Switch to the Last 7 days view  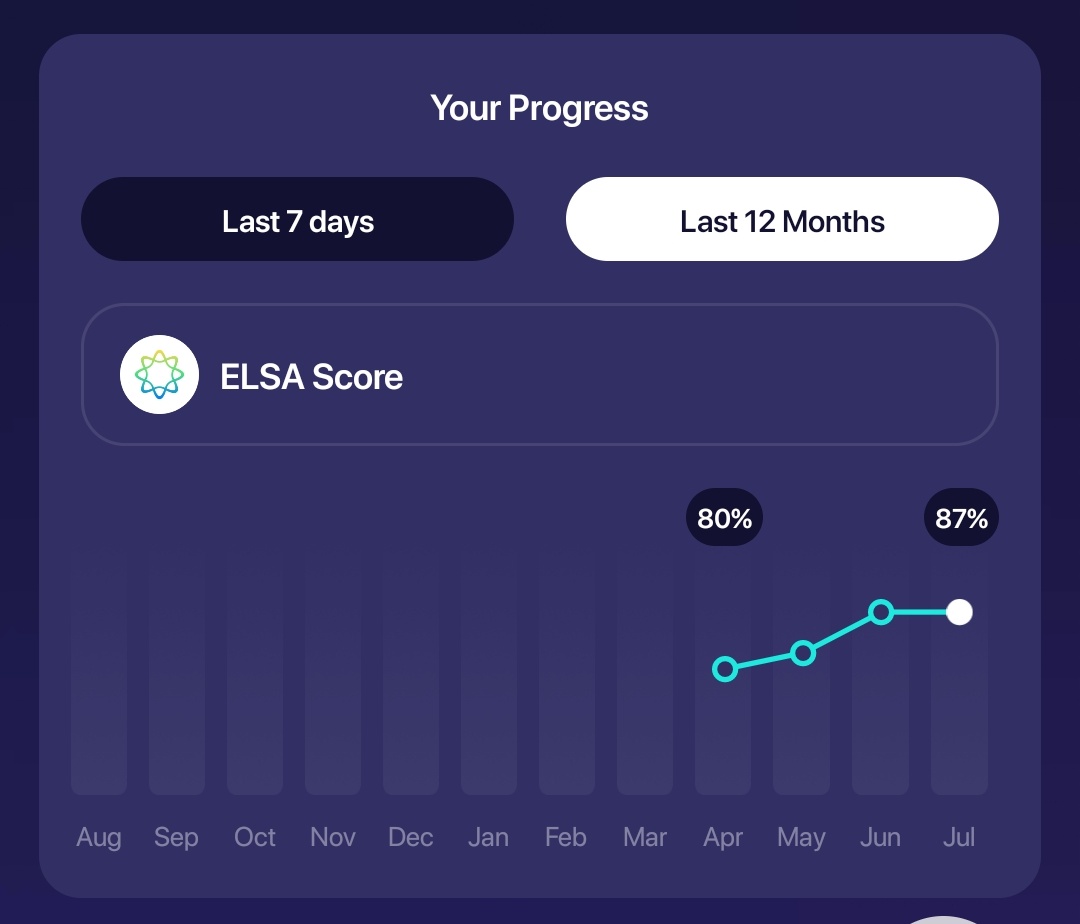(x=297, y=220)
